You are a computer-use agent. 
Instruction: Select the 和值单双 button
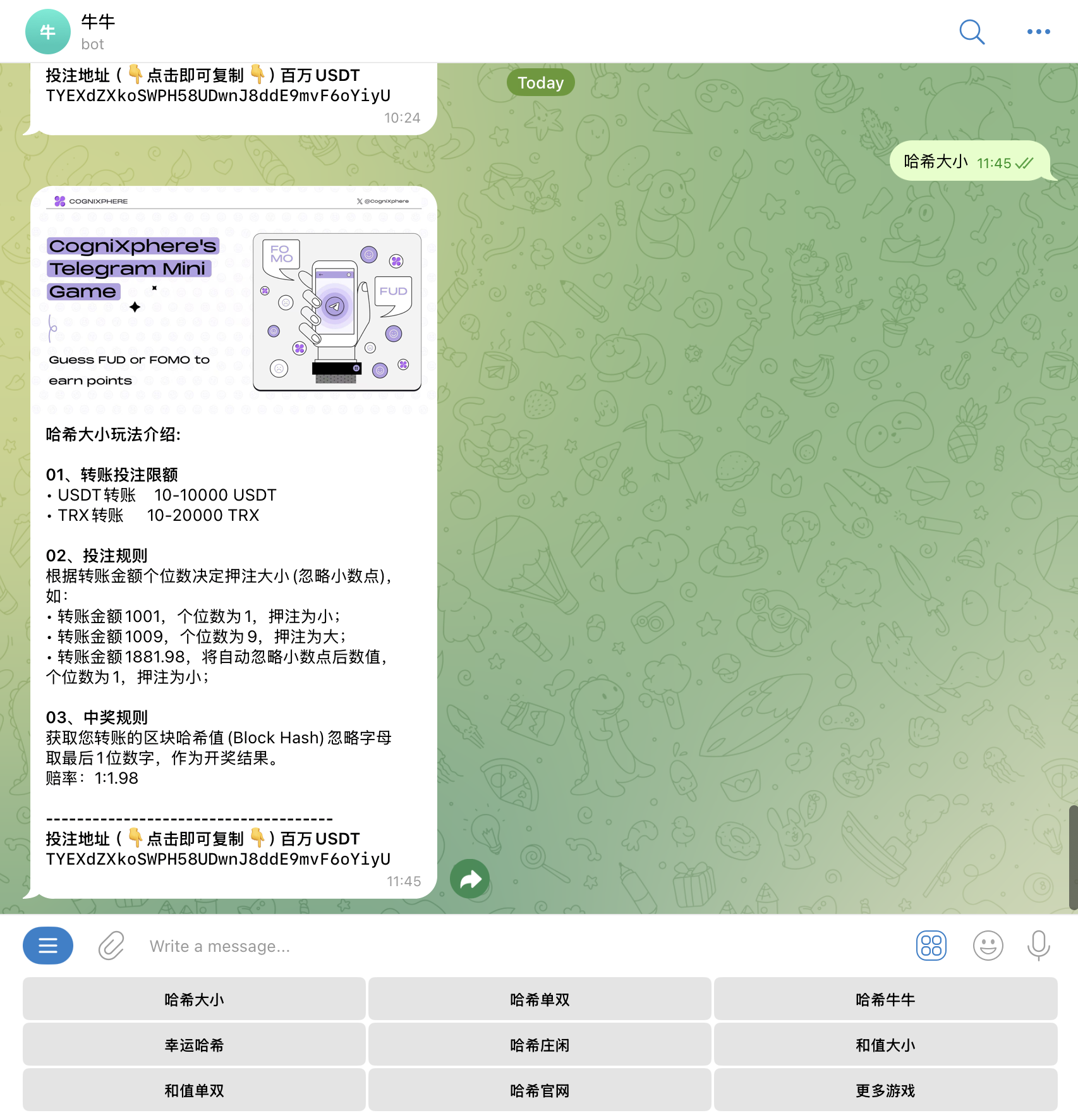pyautogui.click(x=194, y=1090)
